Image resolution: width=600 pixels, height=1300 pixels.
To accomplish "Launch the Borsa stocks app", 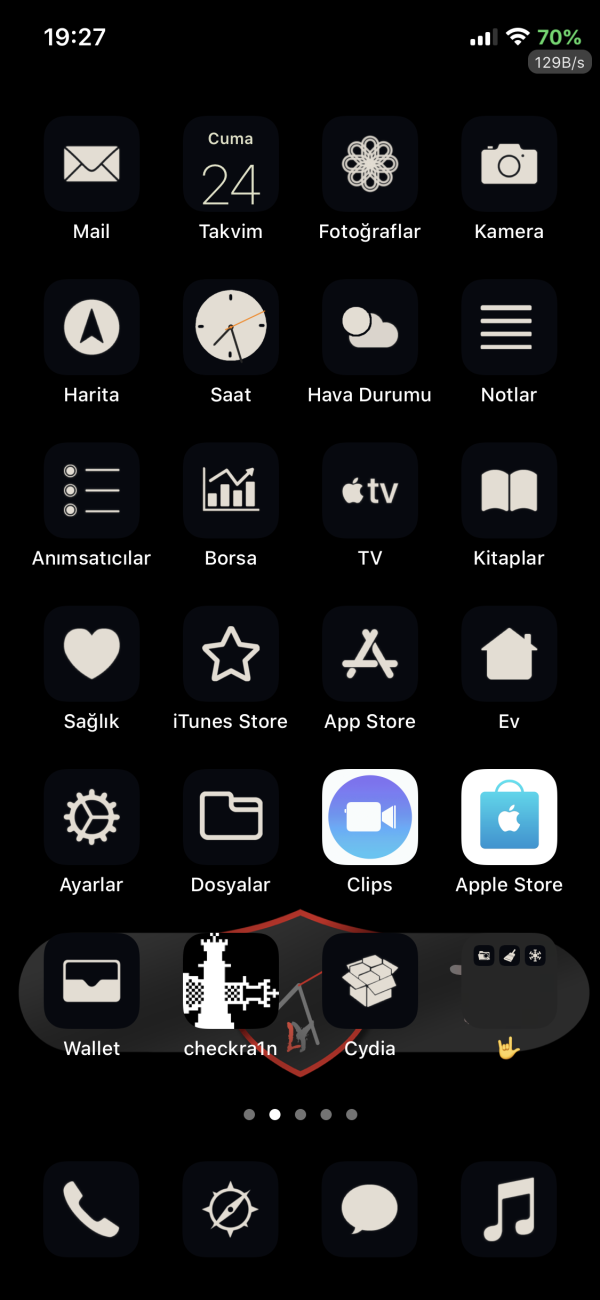I will click(x=231, y=490).
